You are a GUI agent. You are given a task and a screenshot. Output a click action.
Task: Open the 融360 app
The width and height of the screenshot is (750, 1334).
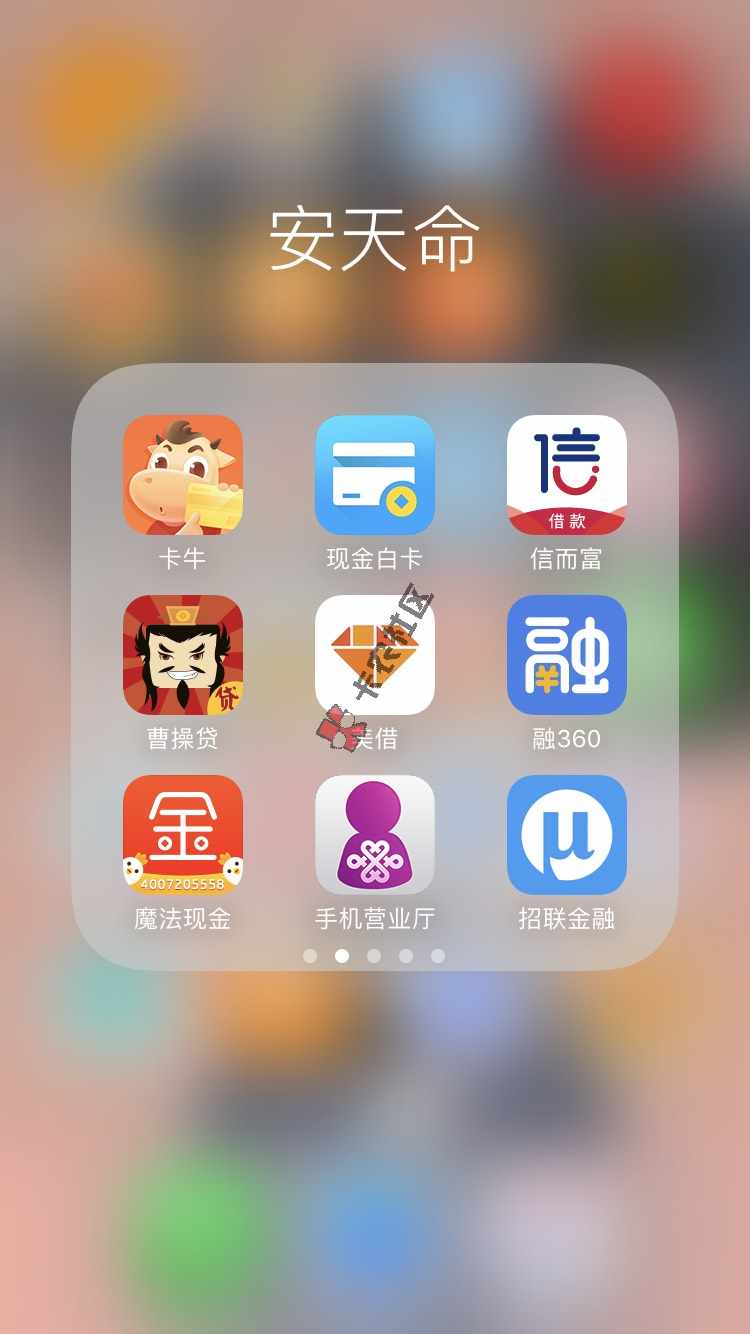566,655
